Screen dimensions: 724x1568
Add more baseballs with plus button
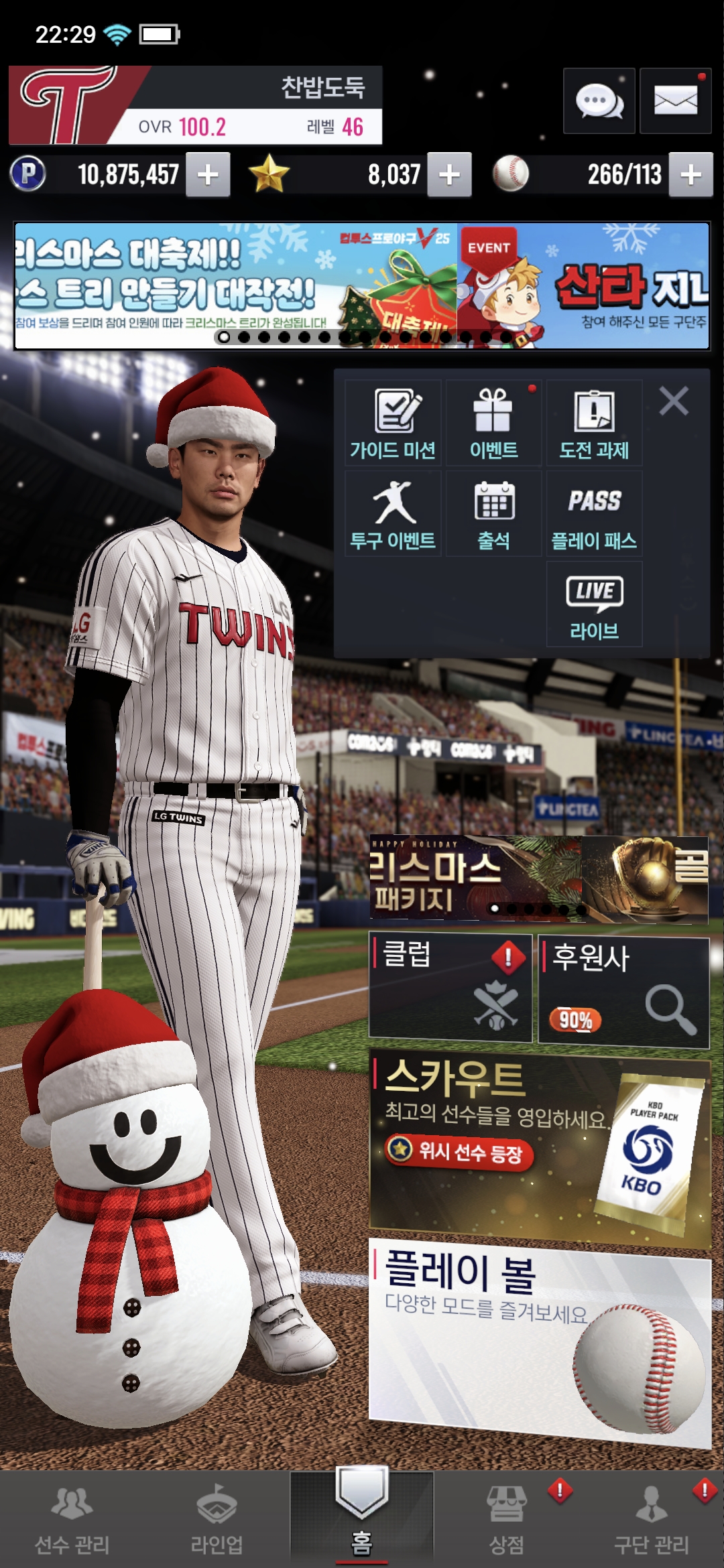(690, 175)
